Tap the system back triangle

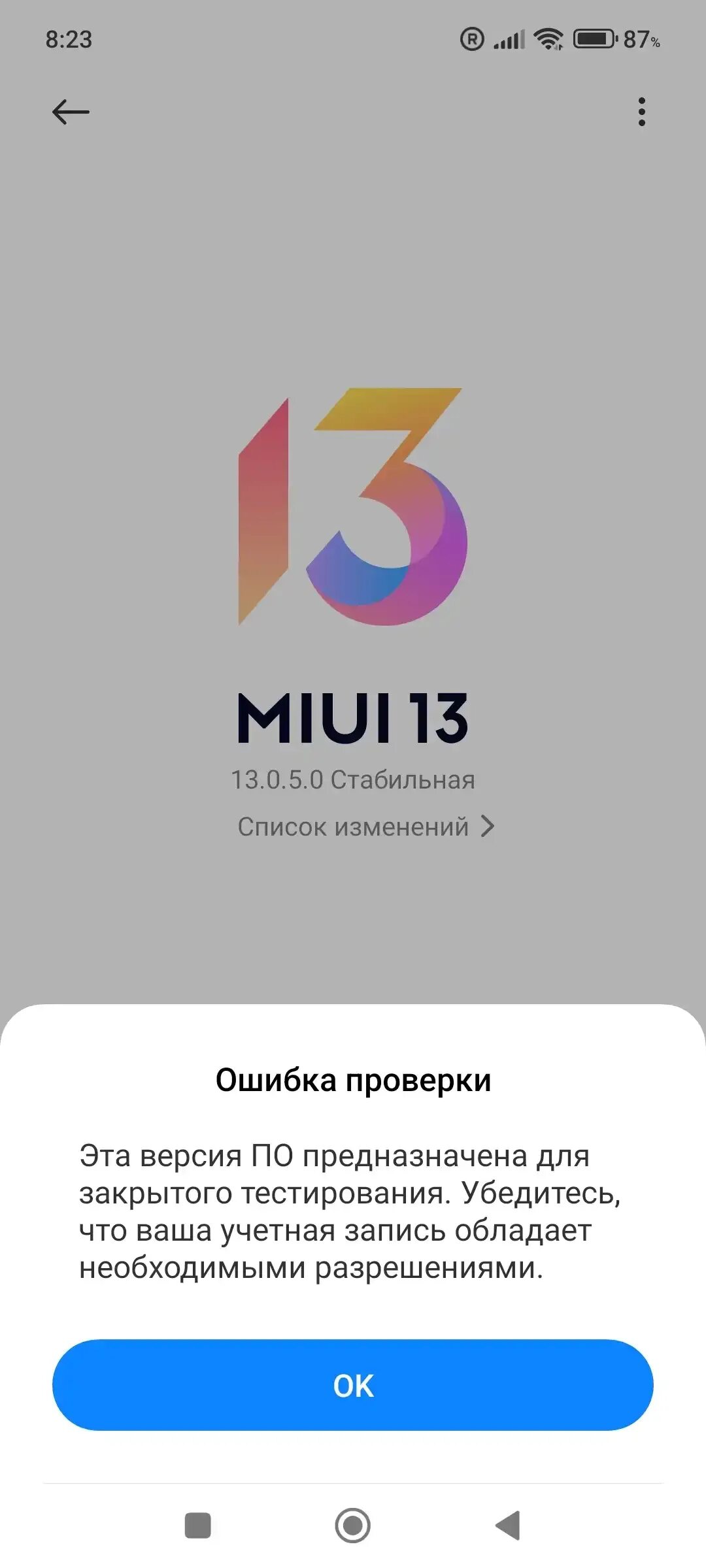508,1526
